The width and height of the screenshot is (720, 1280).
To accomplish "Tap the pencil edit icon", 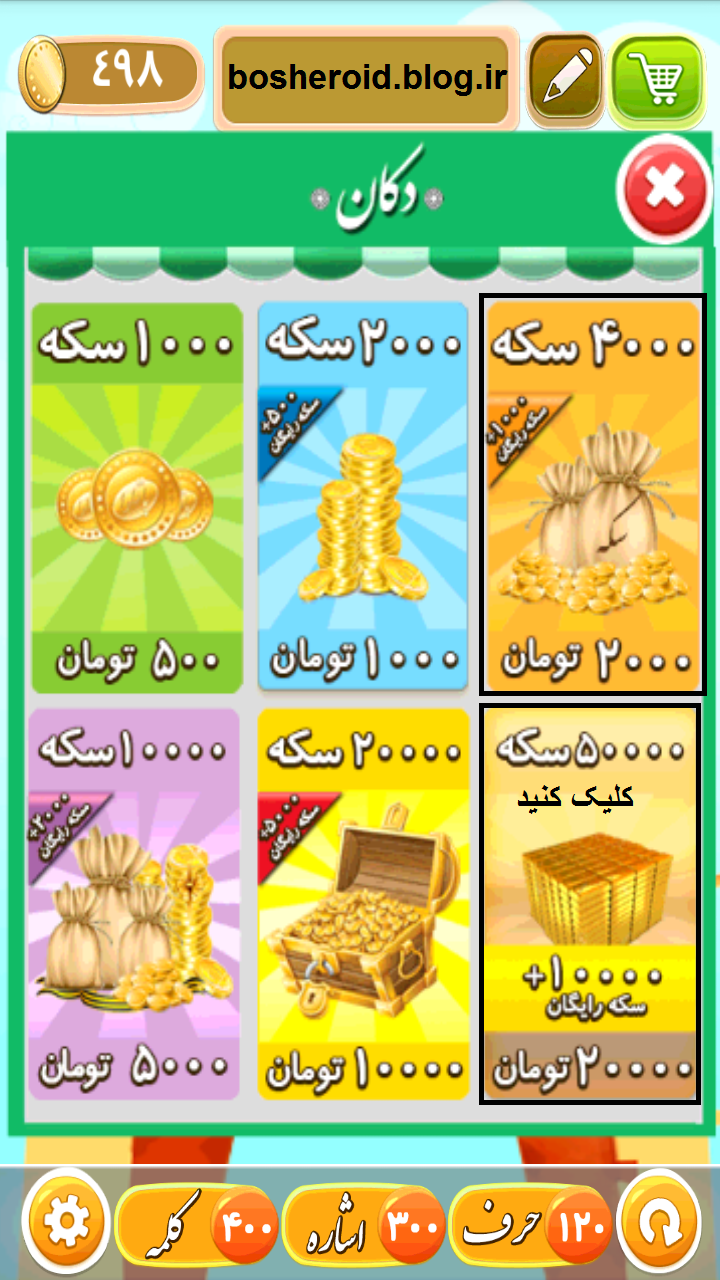I will click(566, 82).
